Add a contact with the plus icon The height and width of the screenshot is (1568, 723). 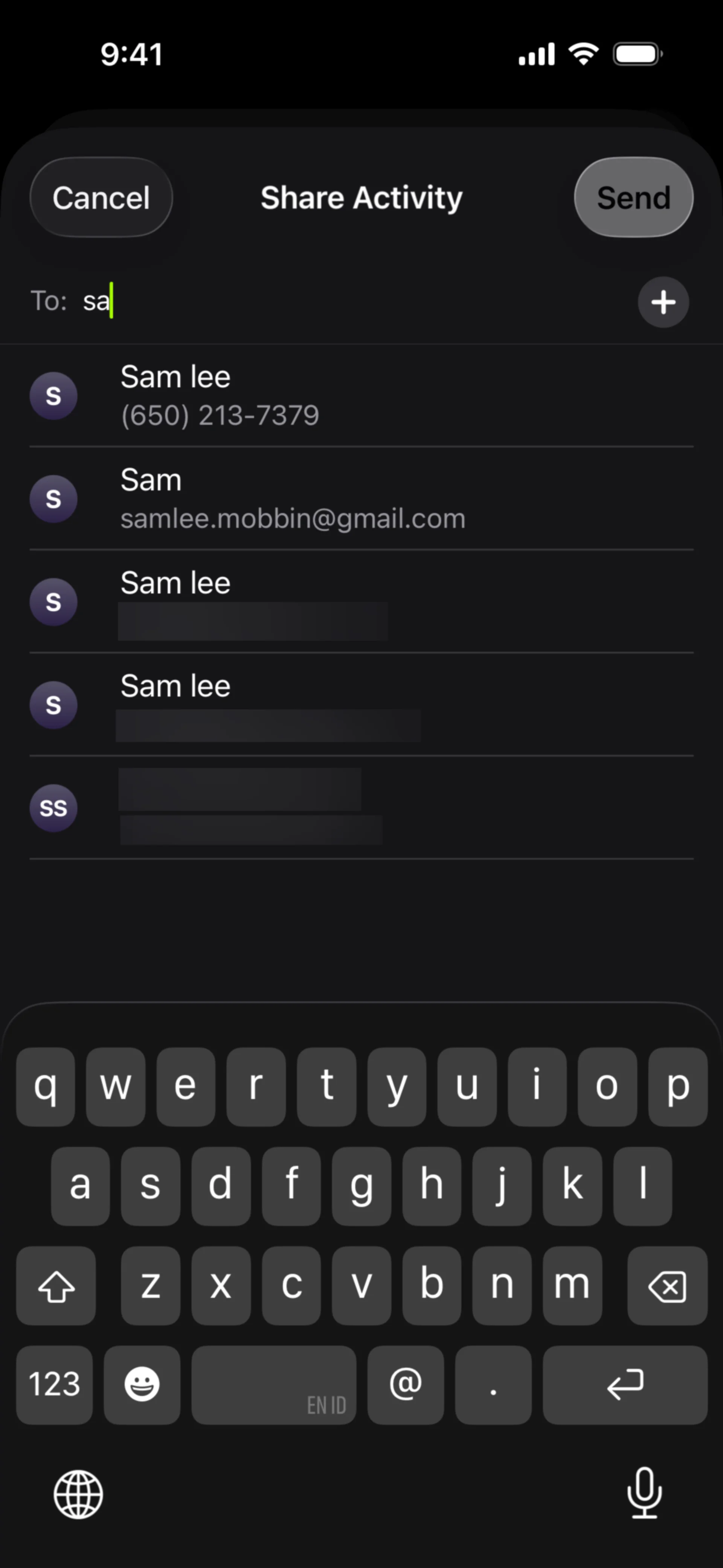point(663,302)
